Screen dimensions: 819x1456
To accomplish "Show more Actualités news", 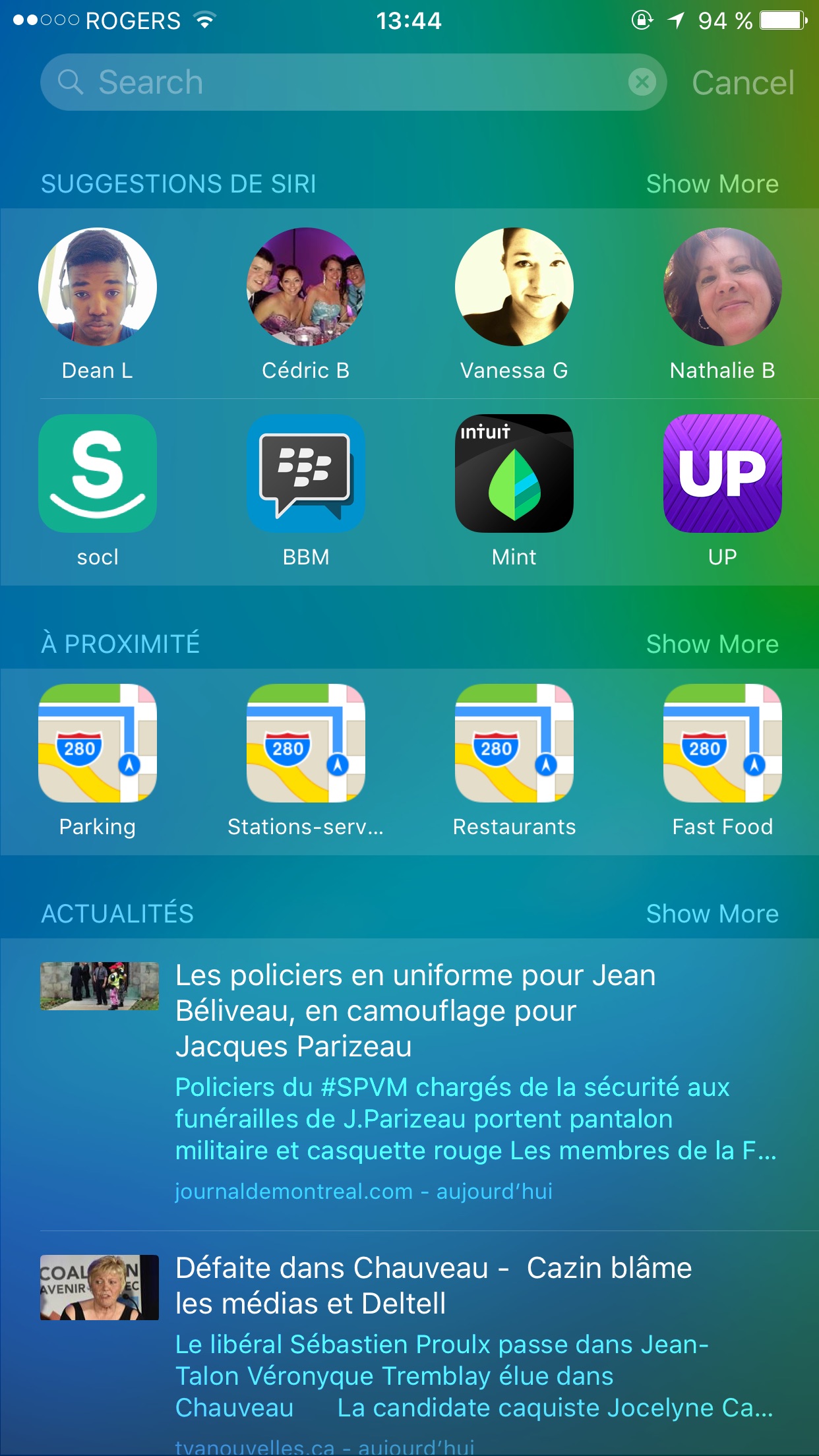I will coord(712,914).
